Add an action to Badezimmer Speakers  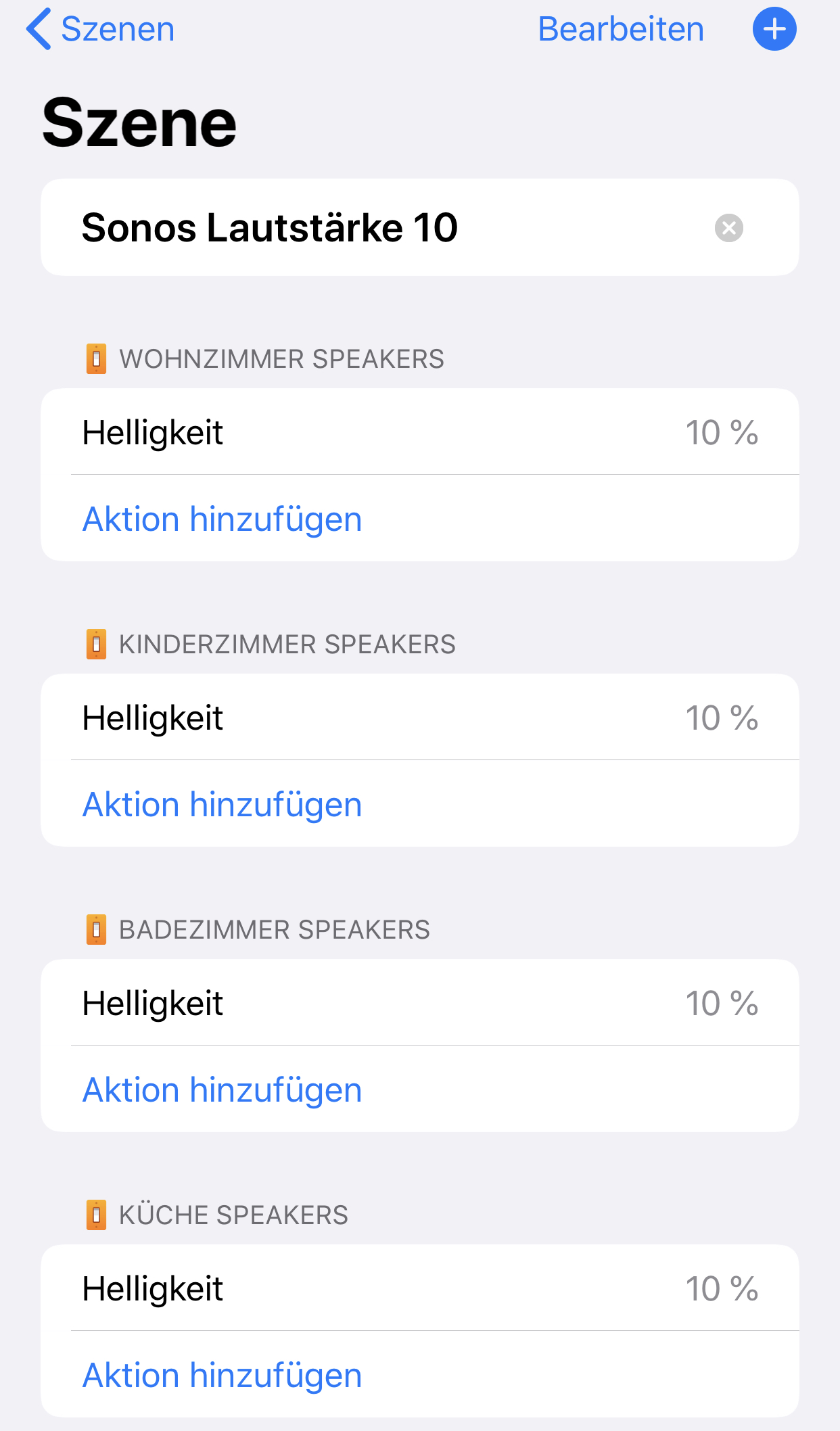tap(223, 1090)
